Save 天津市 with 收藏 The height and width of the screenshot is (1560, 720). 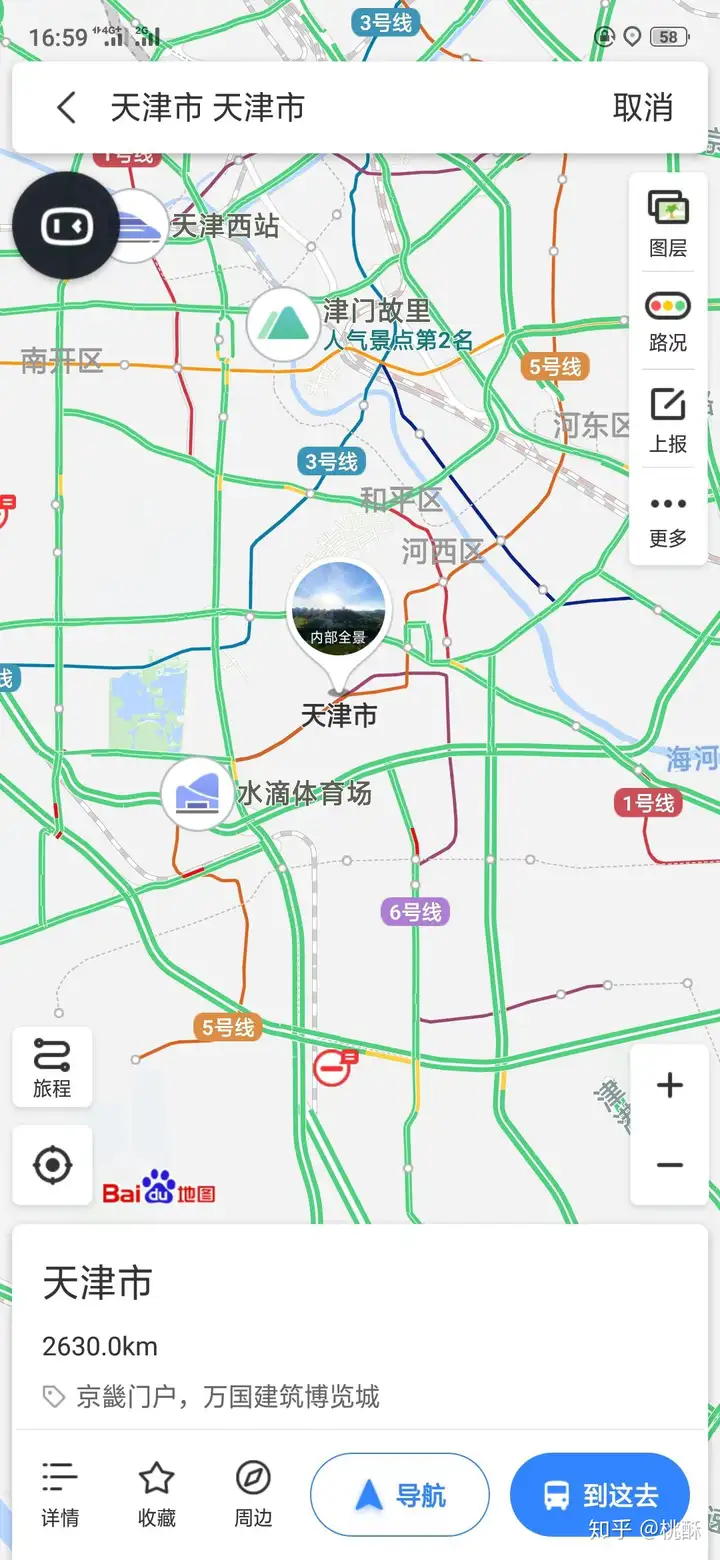point(157,1494)
